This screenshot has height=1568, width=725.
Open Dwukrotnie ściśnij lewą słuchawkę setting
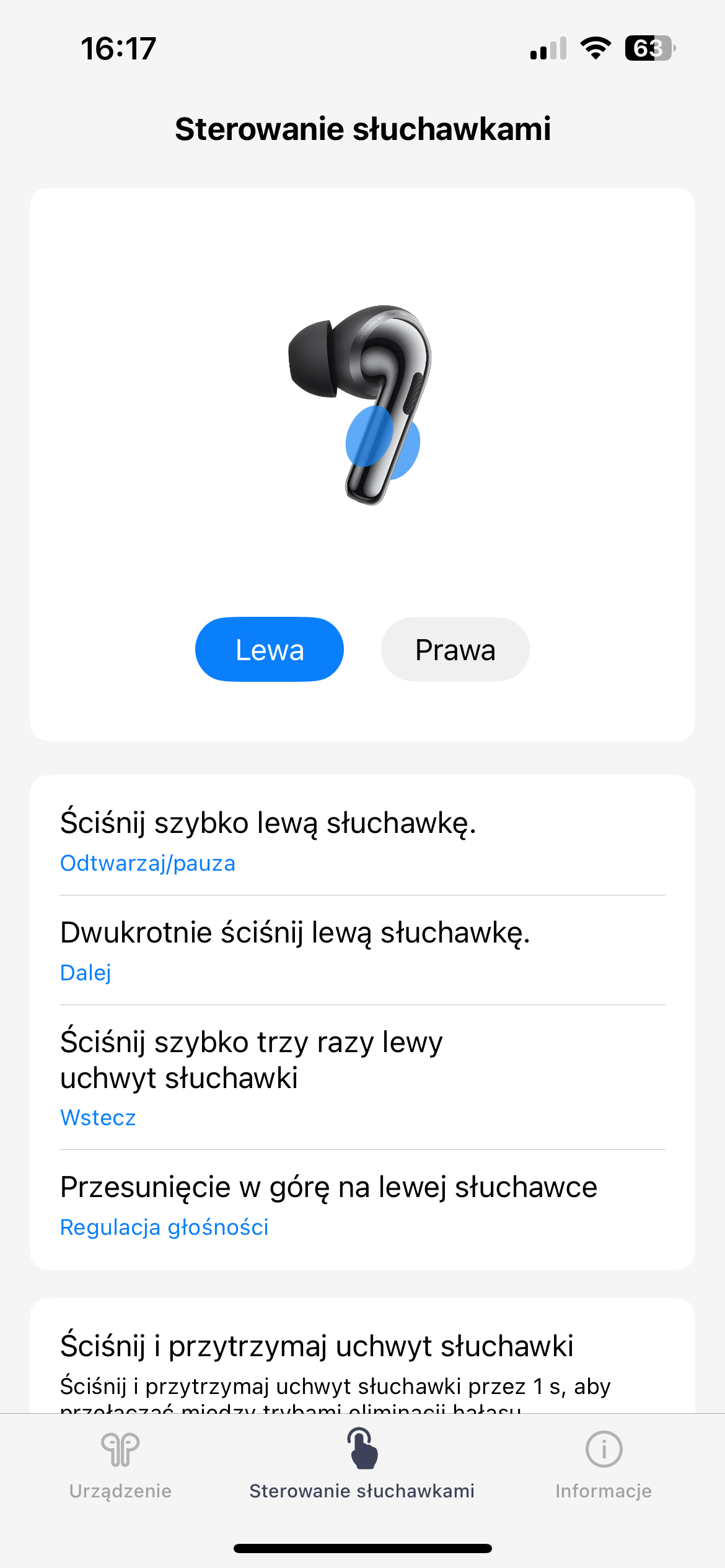[362, 951]
